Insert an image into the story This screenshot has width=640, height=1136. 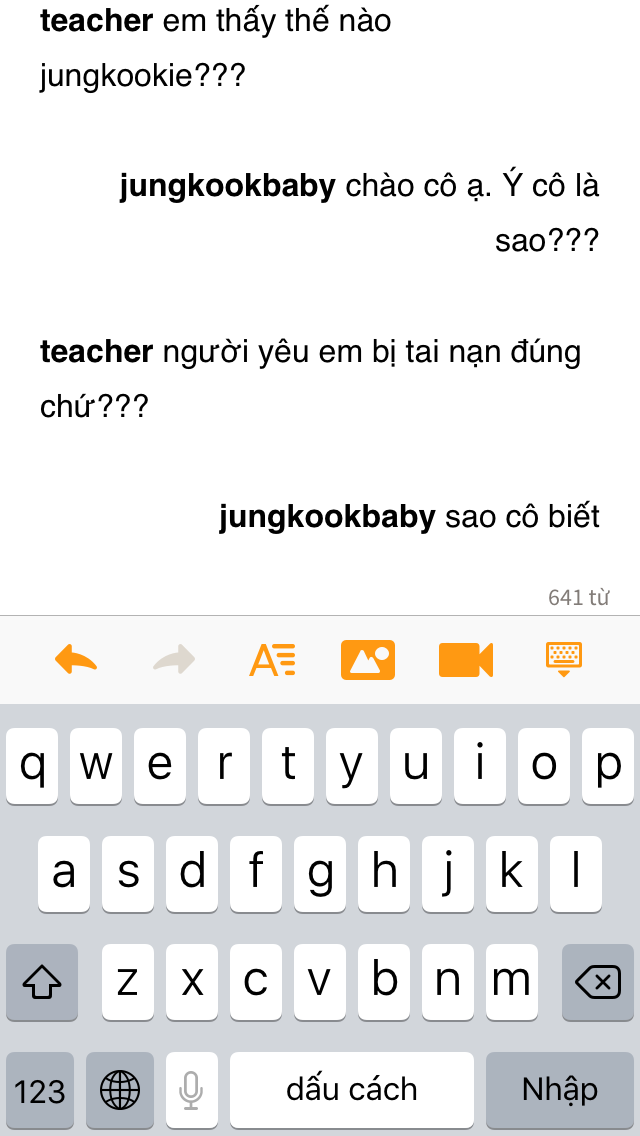368,660
